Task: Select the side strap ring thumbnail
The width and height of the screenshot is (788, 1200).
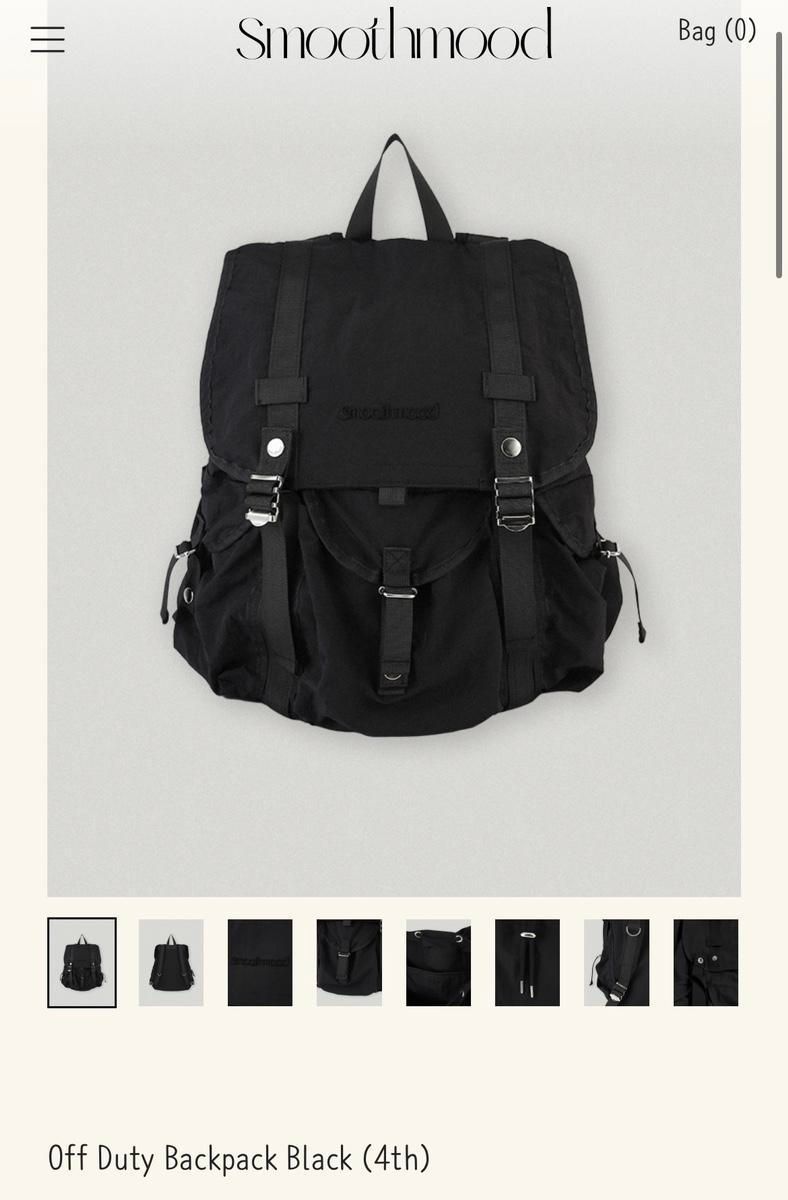Action: (x=616, y=962)
